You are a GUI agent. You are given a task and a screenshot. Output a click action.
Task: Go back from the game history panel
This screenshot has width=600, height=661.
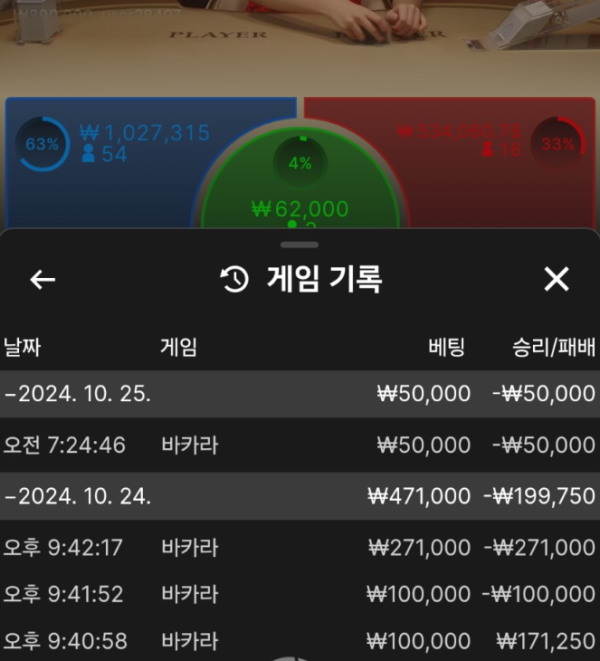[x=43, y=280]
